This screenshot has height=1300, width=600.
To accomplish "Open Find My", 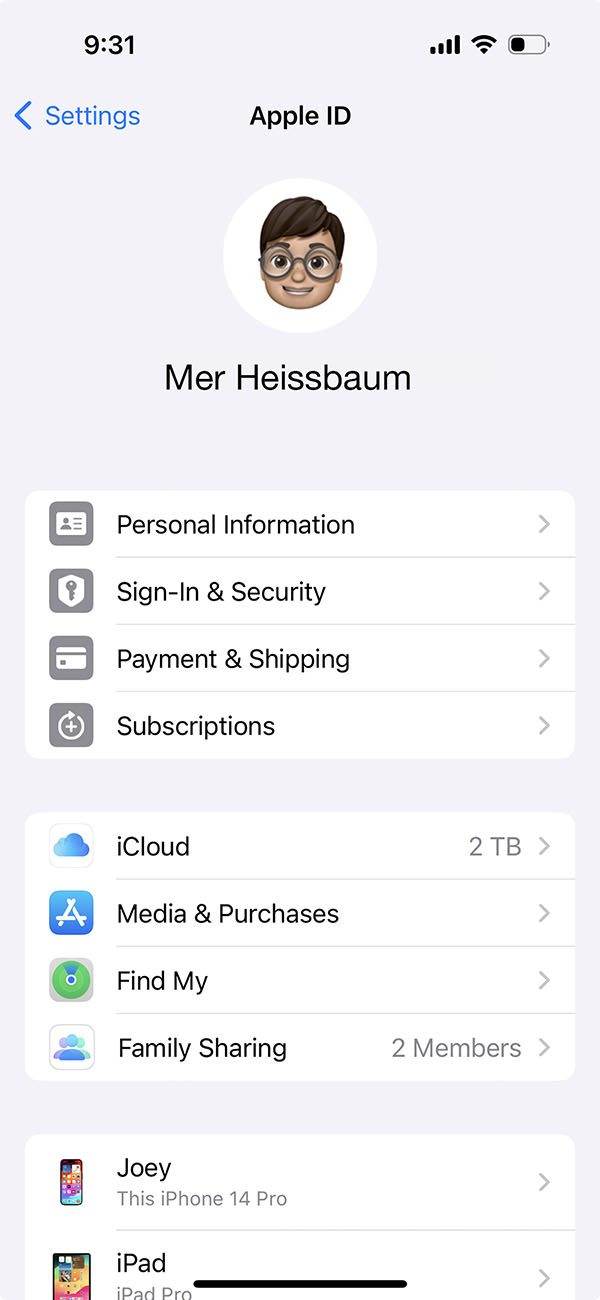I will pyautogui.click(x=300, y=981).
